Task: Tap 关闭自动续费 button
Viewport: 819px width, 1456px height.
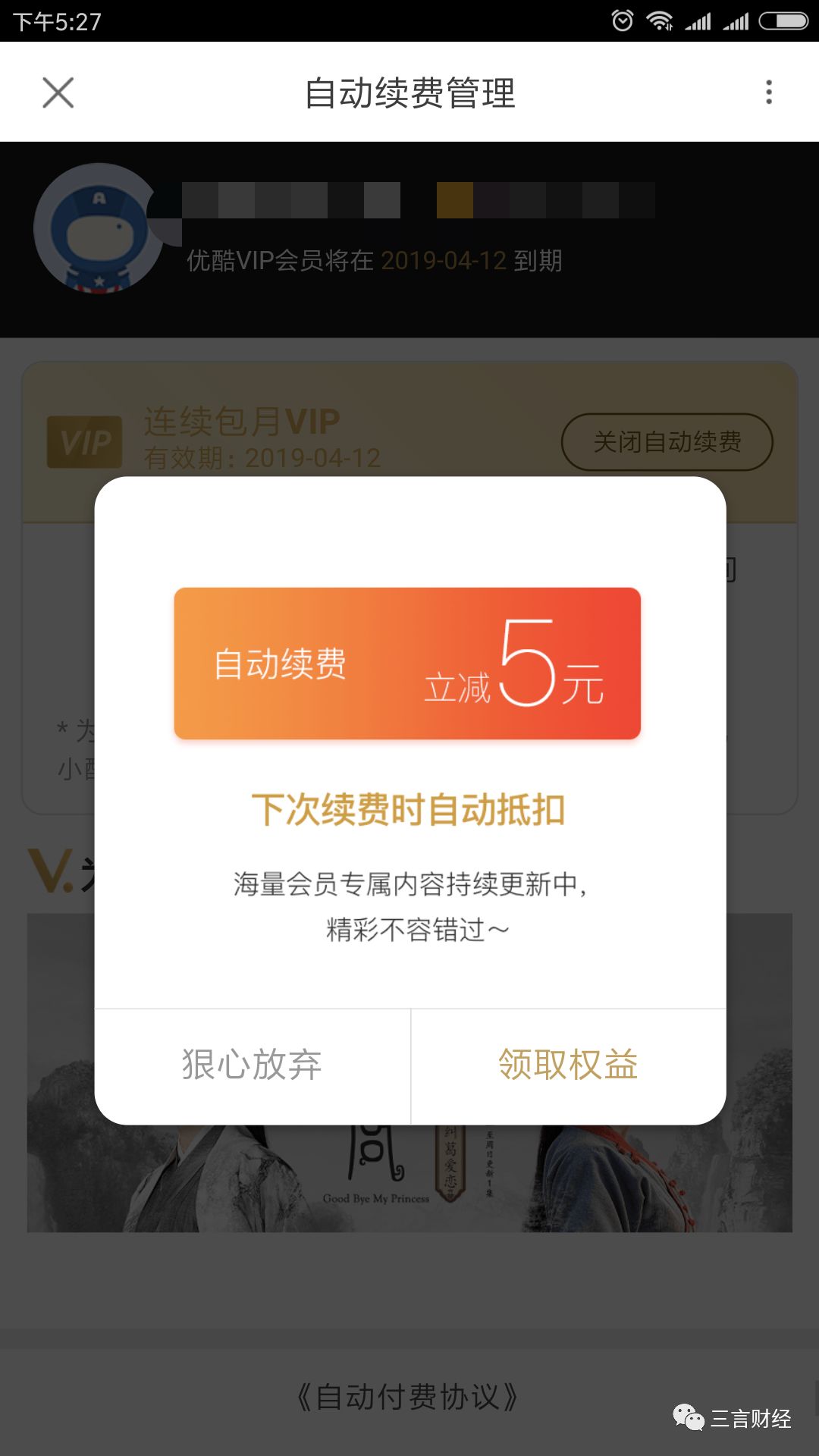Action: coord(667,441)
